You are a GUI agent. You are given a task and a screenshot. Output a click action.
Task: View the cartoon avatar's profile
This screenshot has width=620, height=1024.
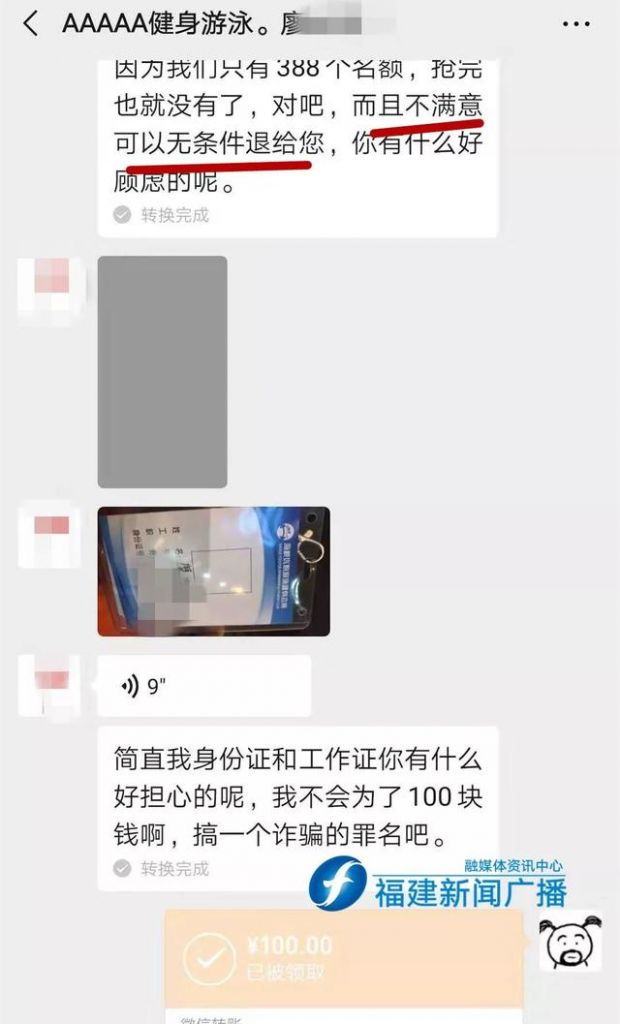(570, 942)
